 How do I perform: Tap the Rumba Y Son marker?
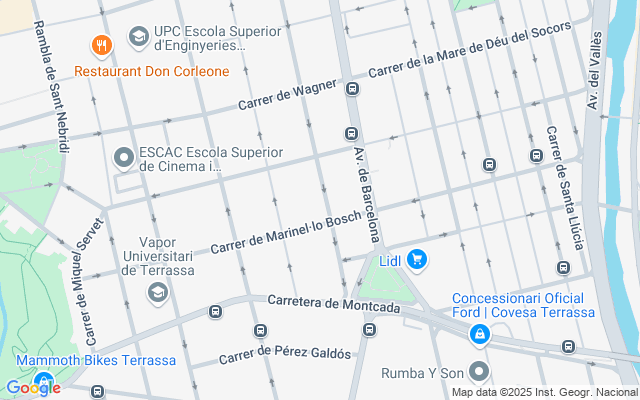tap(480, 373)
